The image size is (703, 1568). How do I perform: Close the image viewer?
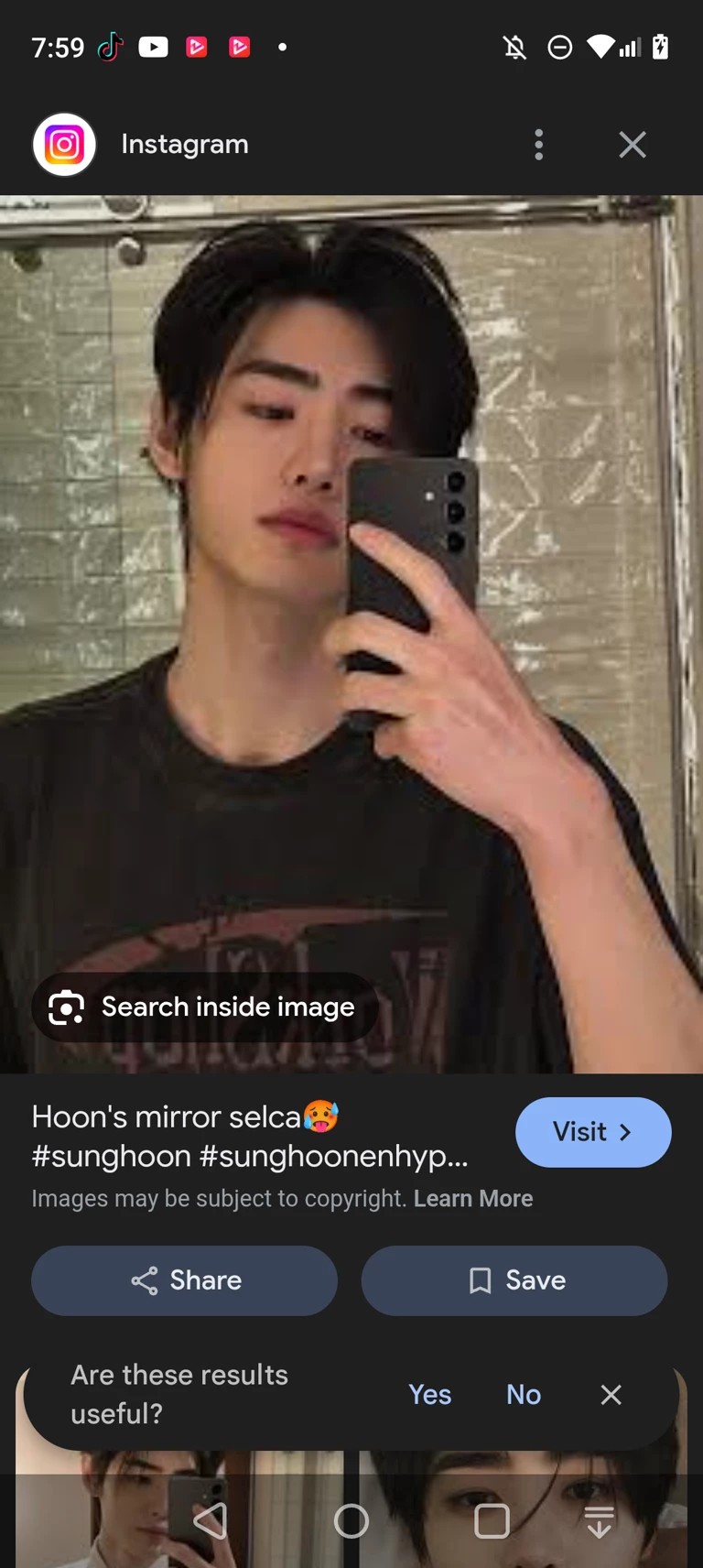coord(632,145)
